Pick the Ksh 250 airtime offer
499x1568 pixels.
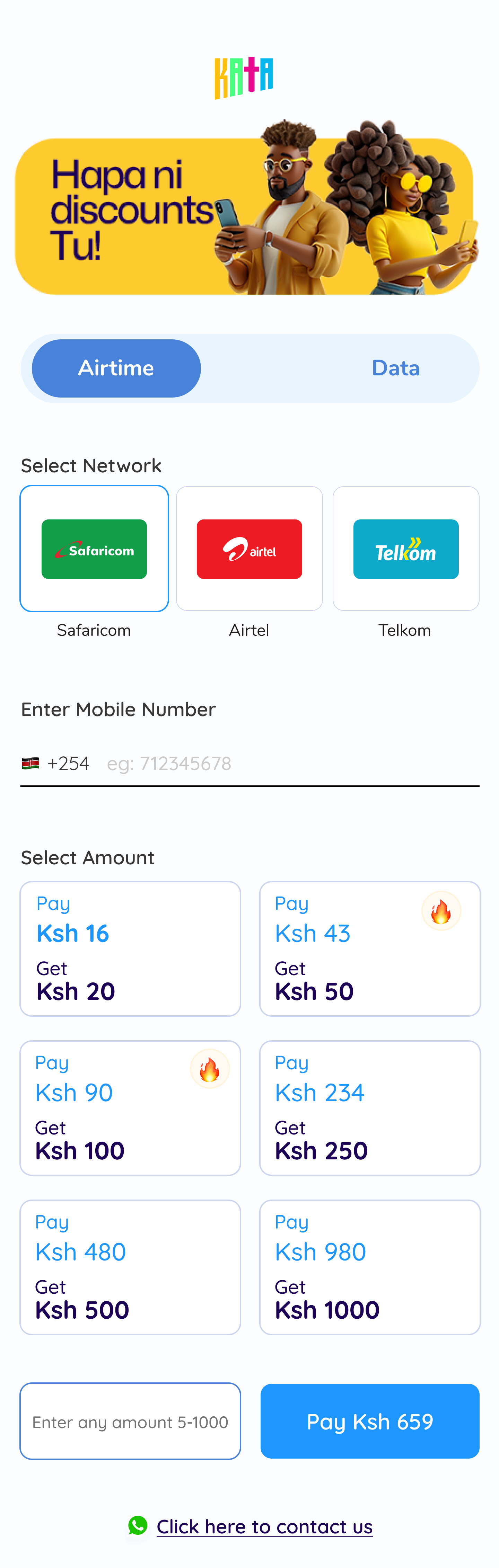click(370, 1108)
